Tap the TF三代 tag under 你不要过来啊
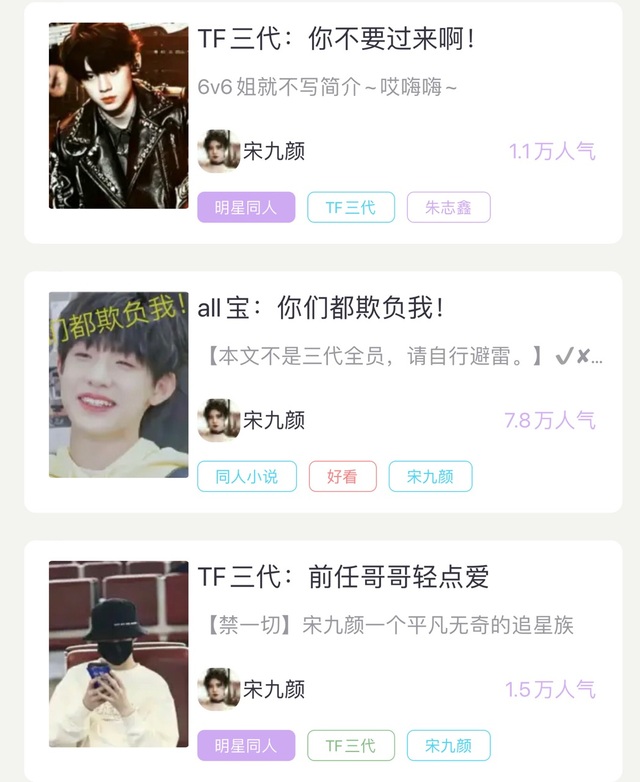640x782 pixels. point(351,208)
